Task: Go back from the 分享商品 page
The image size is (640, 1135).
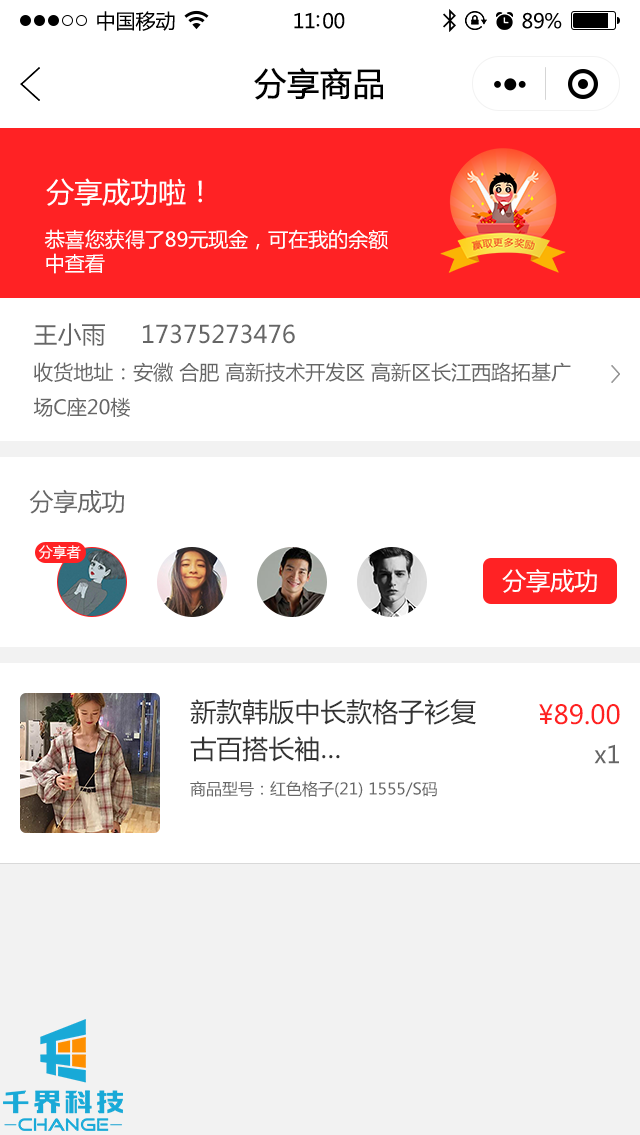Action: [31, 84]
